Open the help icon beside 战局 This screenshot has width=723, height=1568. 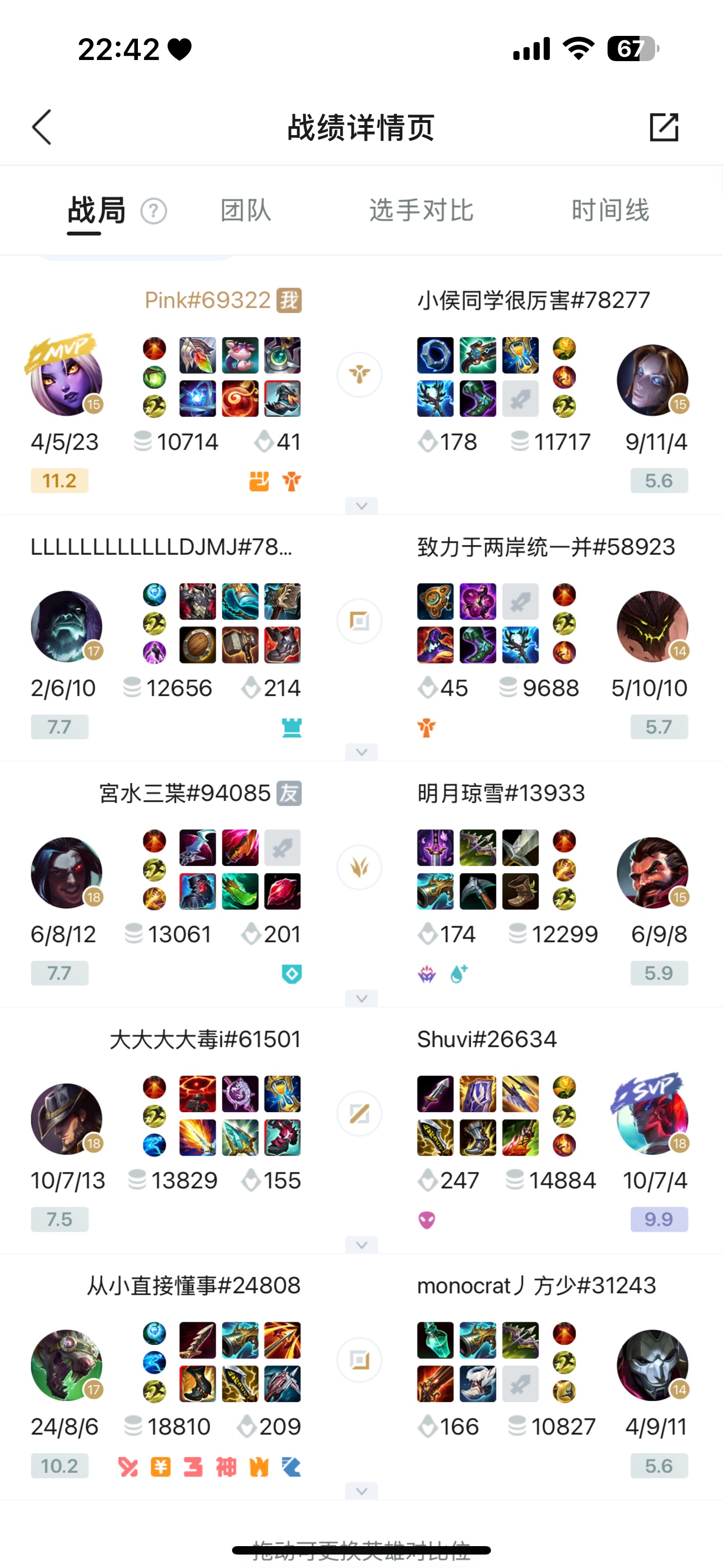tap(154, 211)
